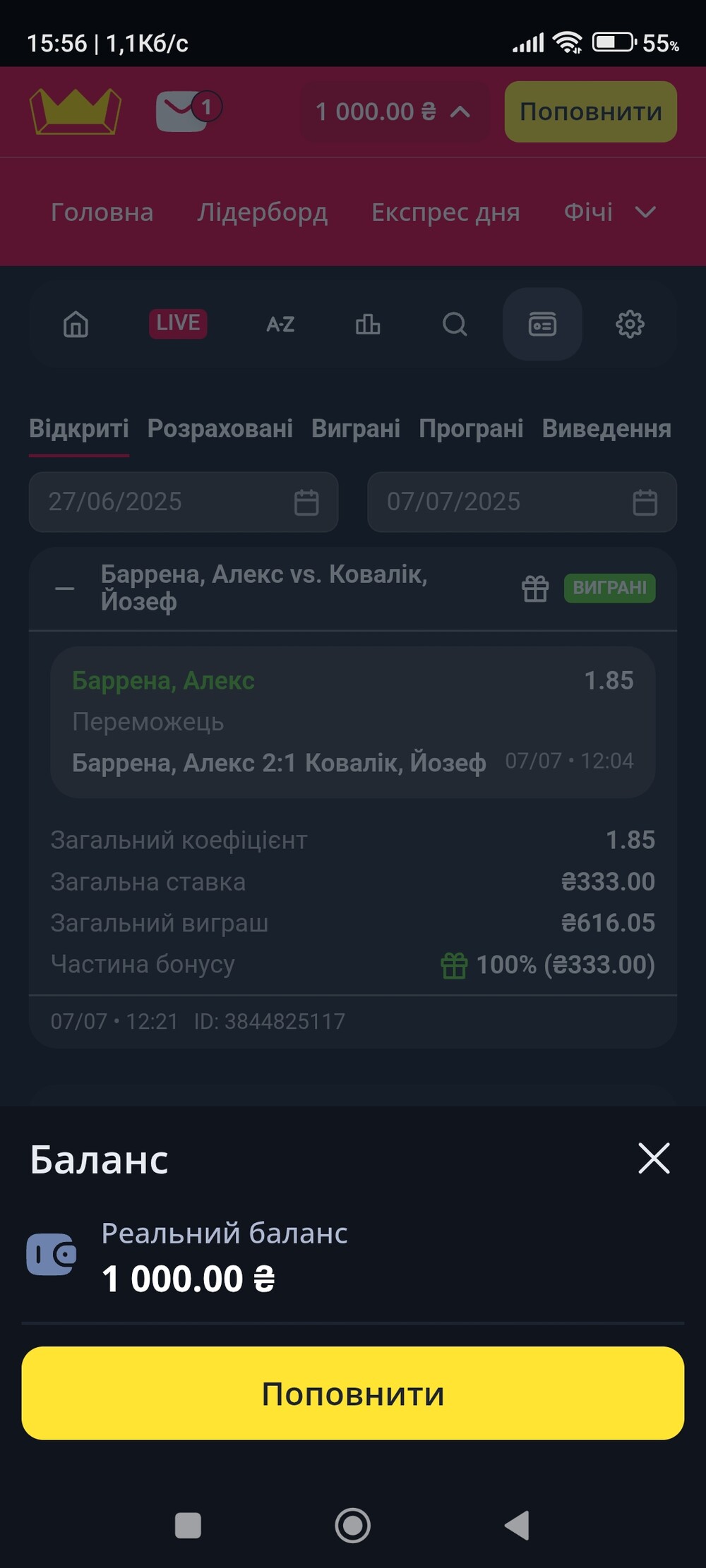This screenshot has height=1568, width=706.
Task: Switch to the Виграні tab
Action: (356, 429)
